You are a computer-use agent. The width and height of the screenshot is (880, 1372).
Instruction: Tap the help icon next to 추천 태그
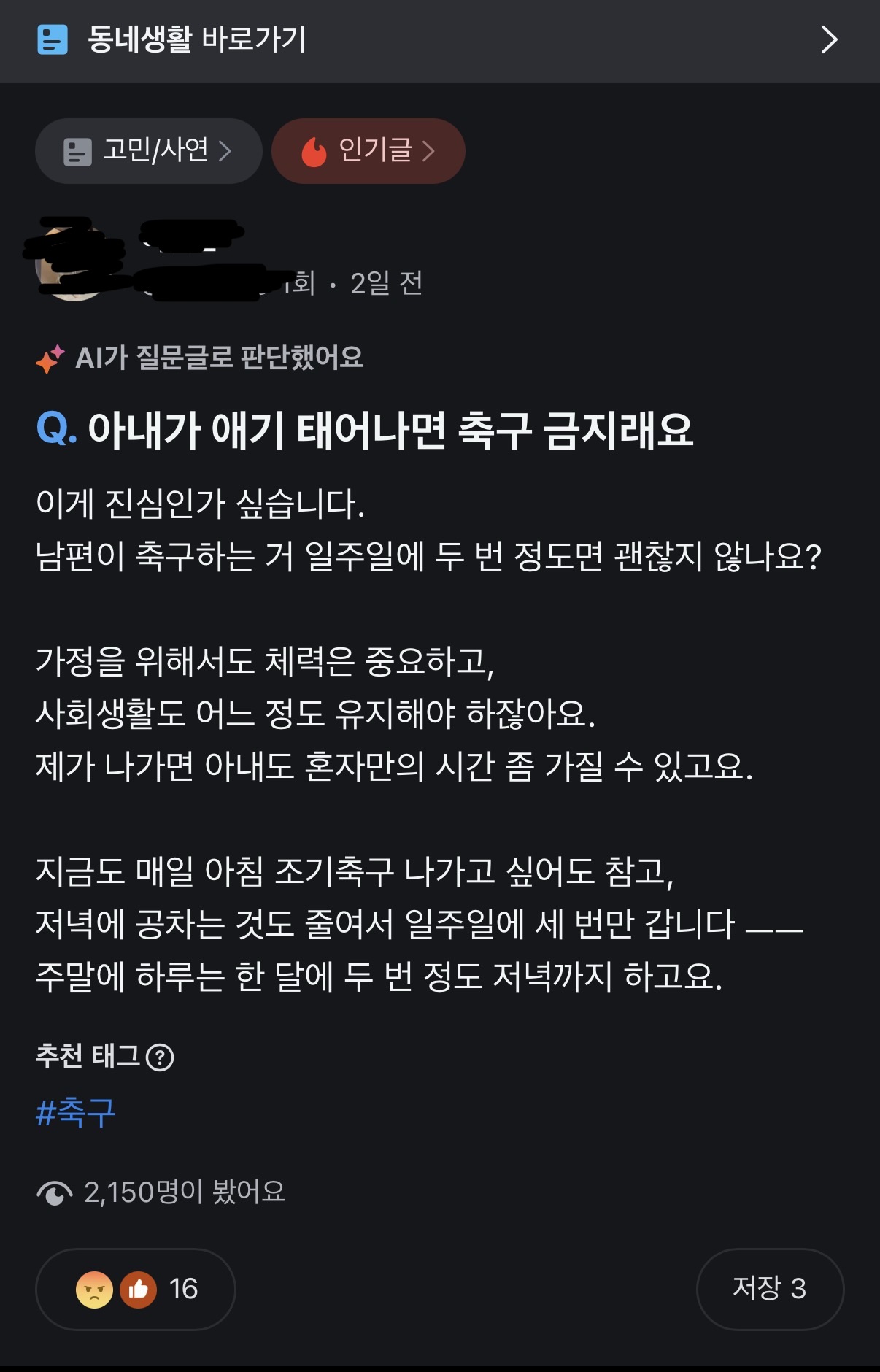point(160,1057)
